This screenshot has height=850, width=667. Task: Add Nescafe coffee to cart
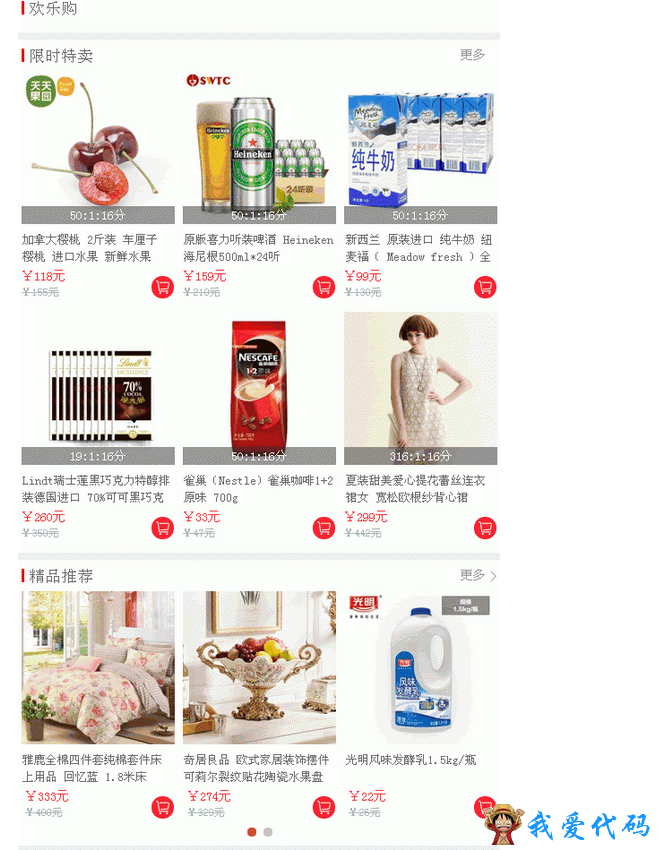(x=323, y=528)
